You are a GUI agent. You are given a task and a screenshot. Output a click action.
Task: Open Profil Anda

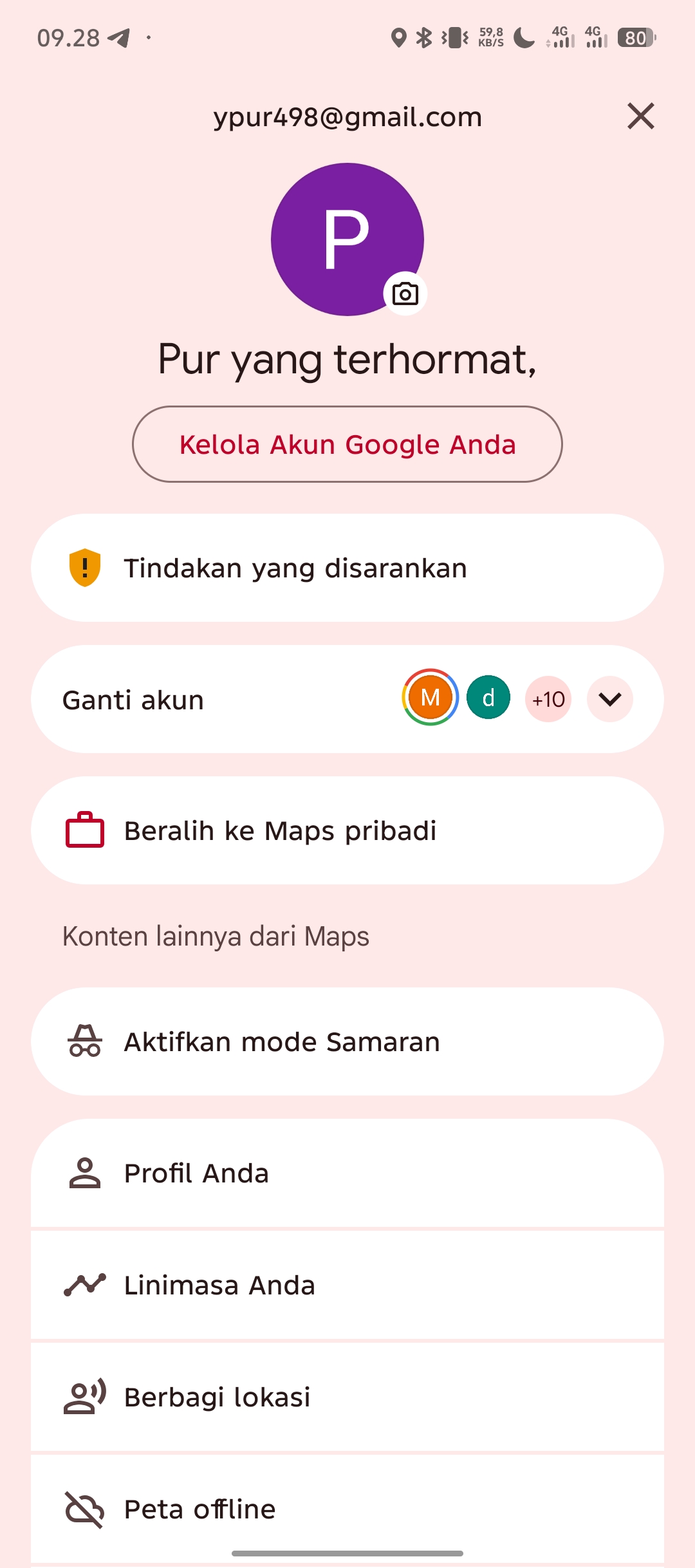point(347,1173)
